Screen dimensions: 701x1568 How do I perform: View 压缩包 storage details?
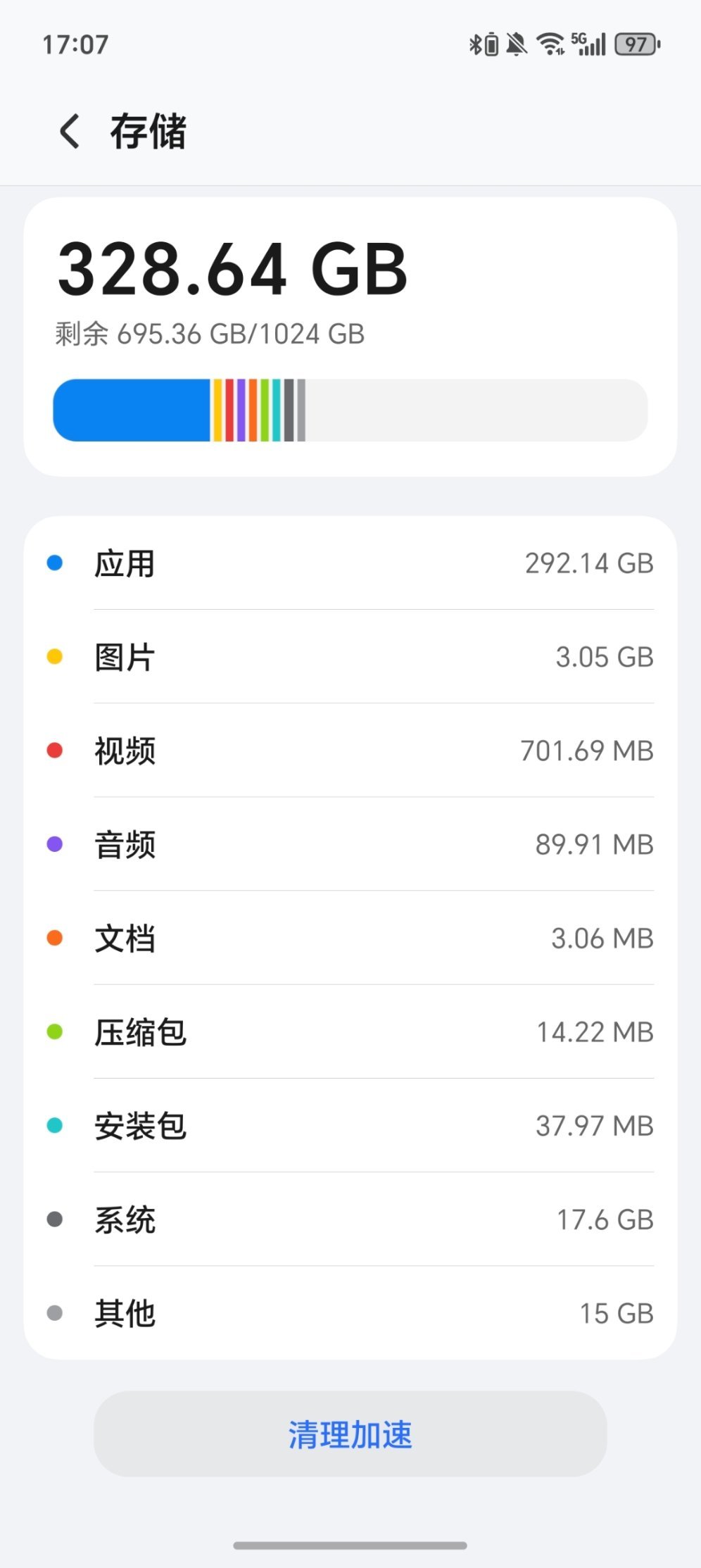pos(350,1031)
